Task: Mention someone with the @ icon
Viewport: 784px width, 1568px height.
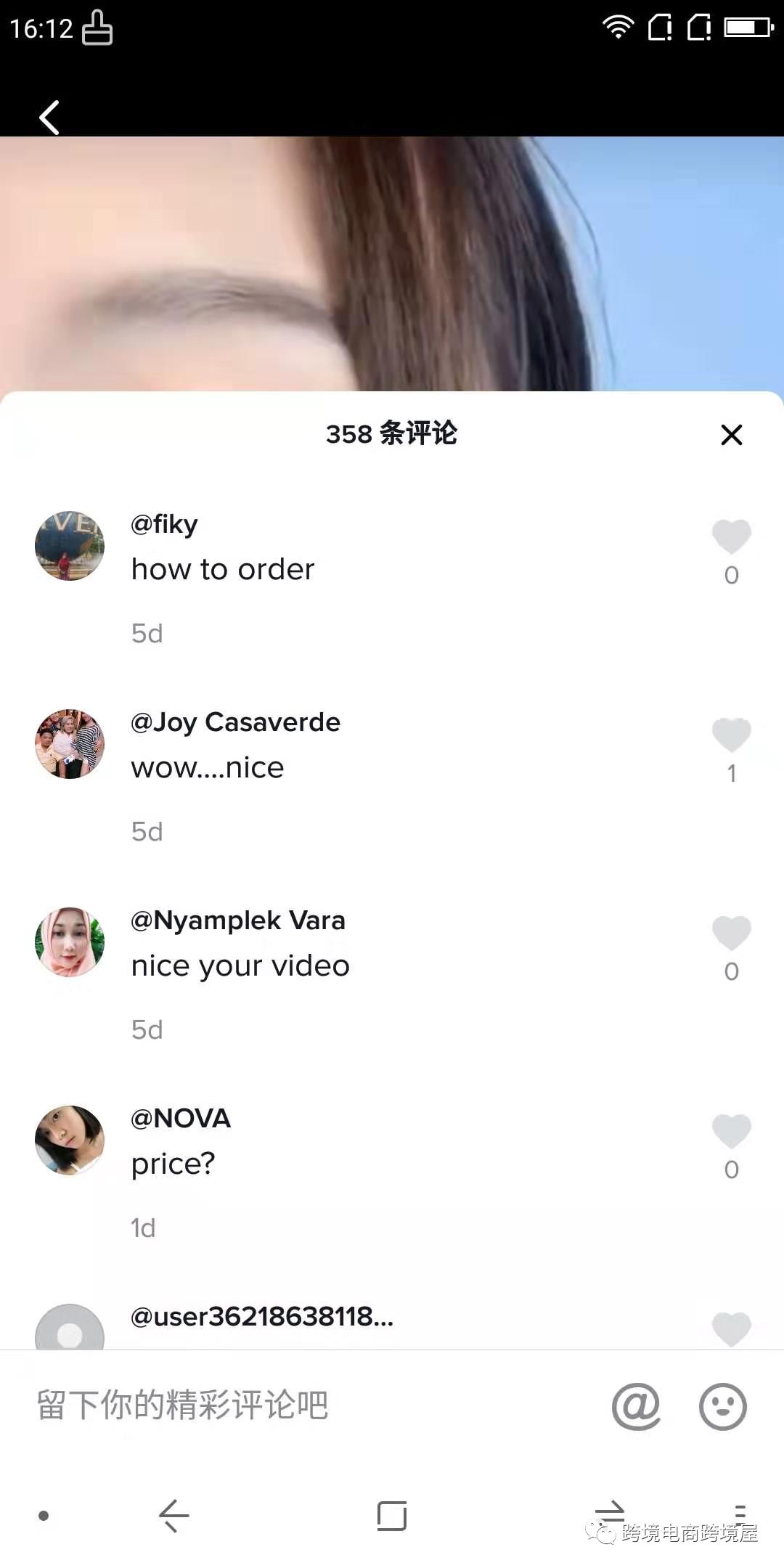Action: (x=636, y=1406)
